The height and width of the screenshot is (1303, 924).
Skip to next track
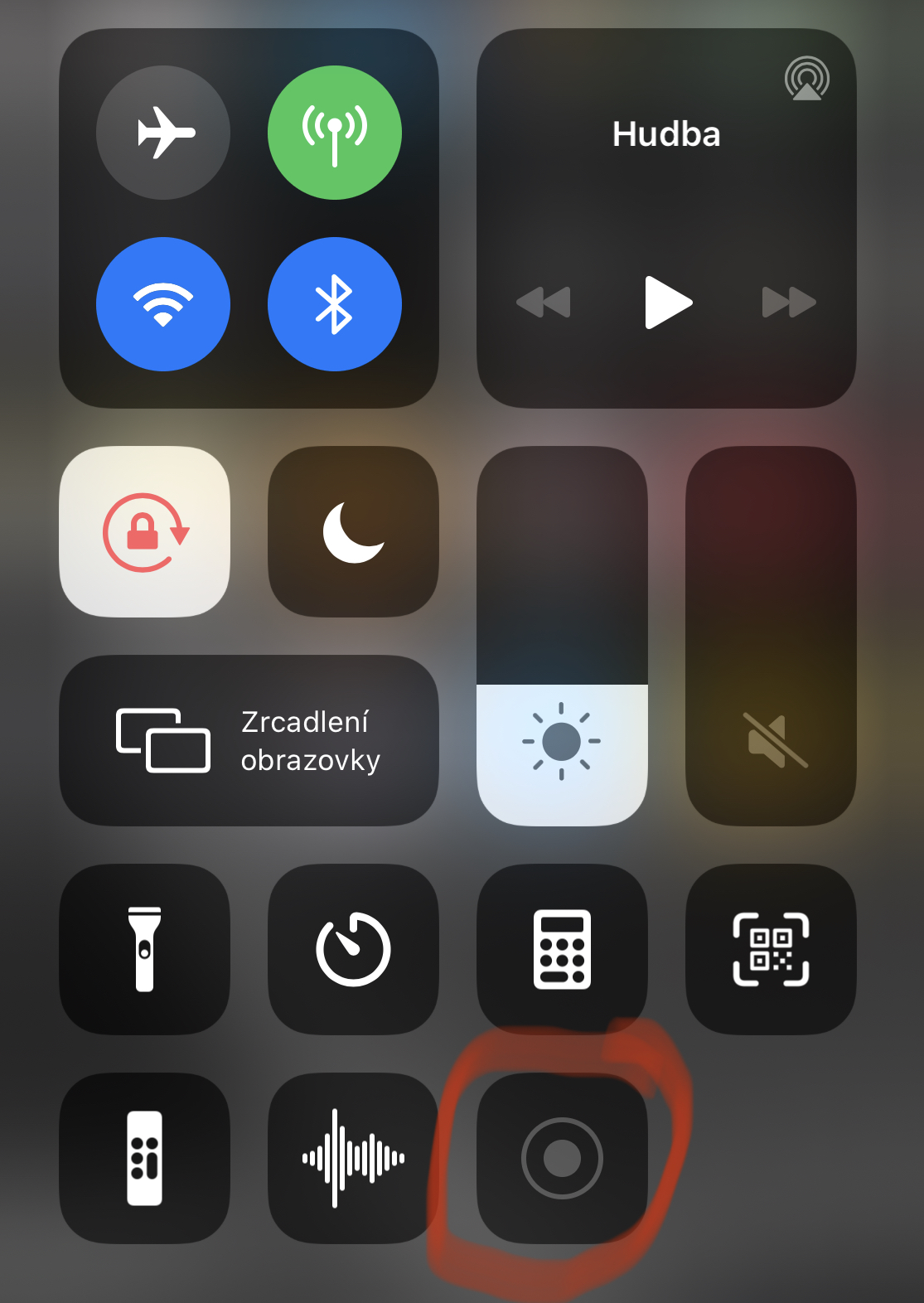click(x=789, y=303)
